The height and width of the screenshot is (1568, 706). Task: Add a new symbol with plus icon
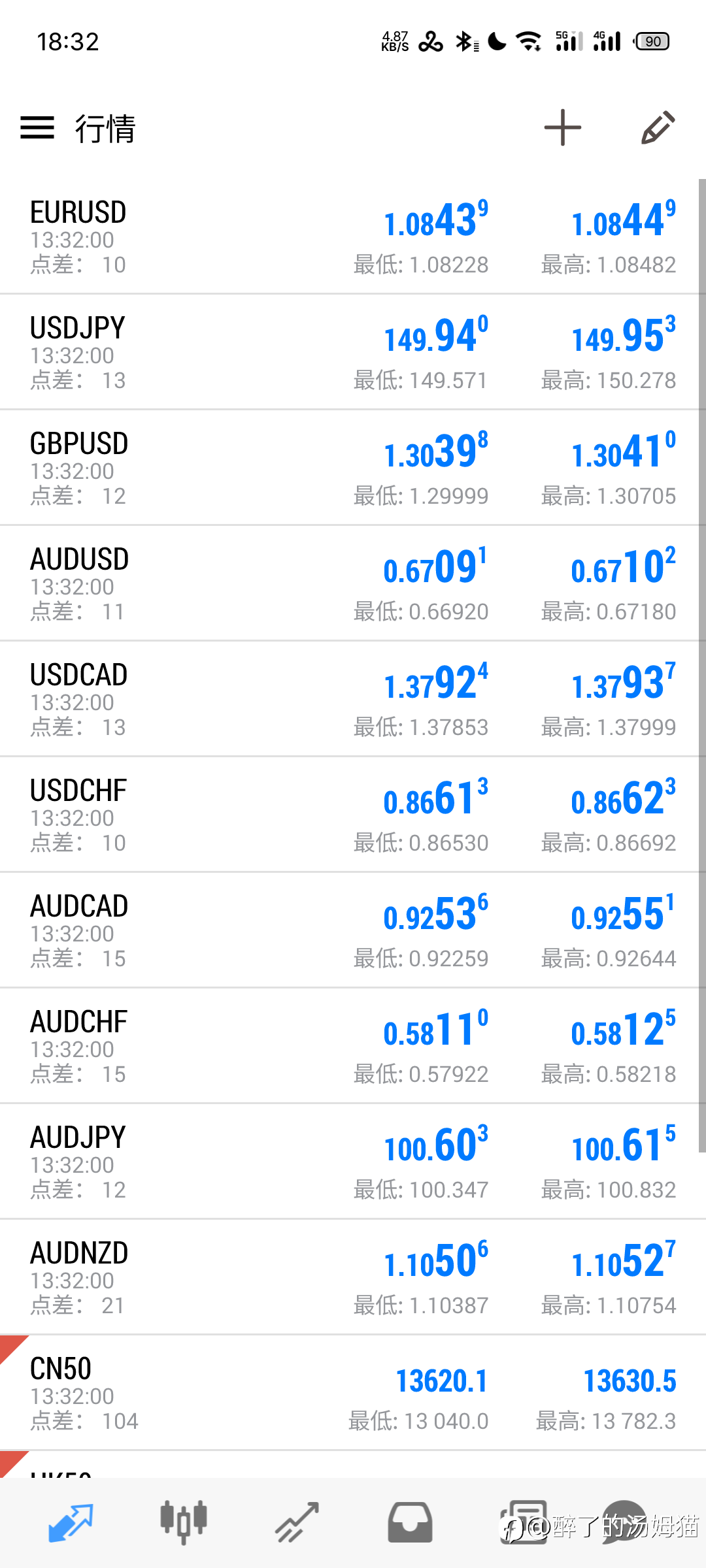tap(562, 127)
